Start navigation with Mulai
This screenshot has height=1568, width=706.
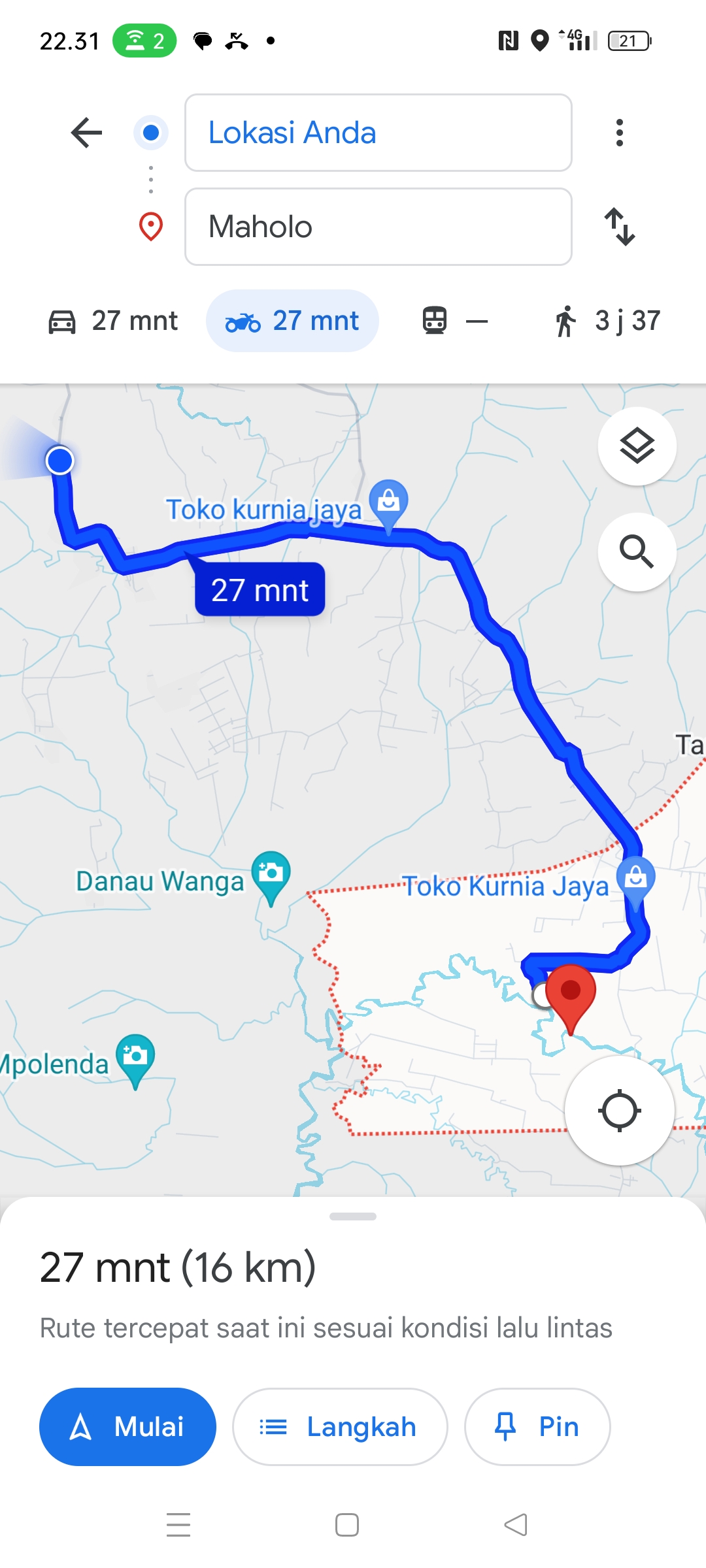point(127,1426)
